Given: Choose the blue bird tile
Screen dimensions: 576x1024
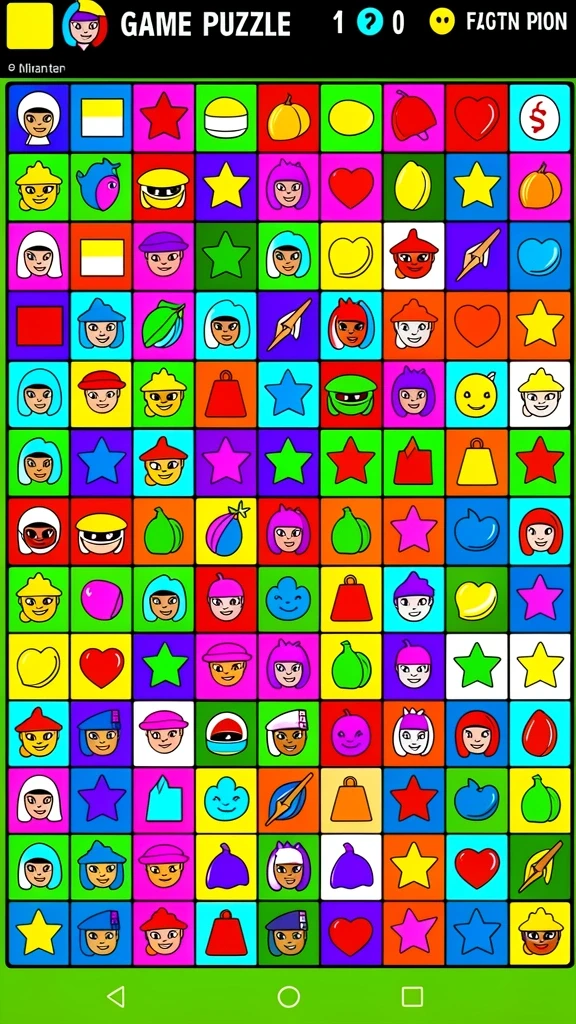Looking at the screenshot, I should tap(101, 186).
